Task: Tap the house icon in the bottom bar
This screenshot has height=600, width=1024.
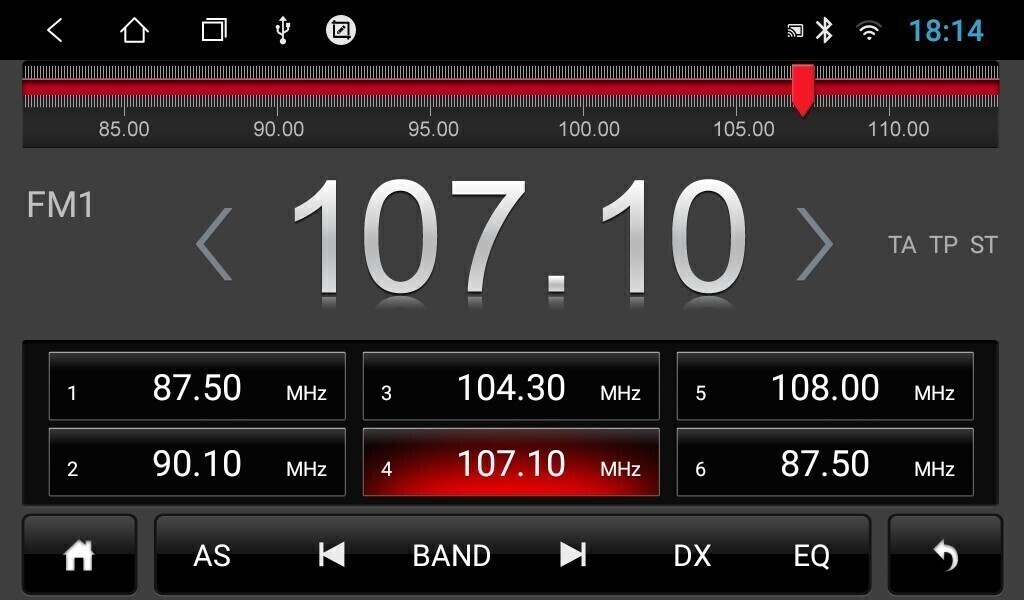Action: click(x=79, y=555)
